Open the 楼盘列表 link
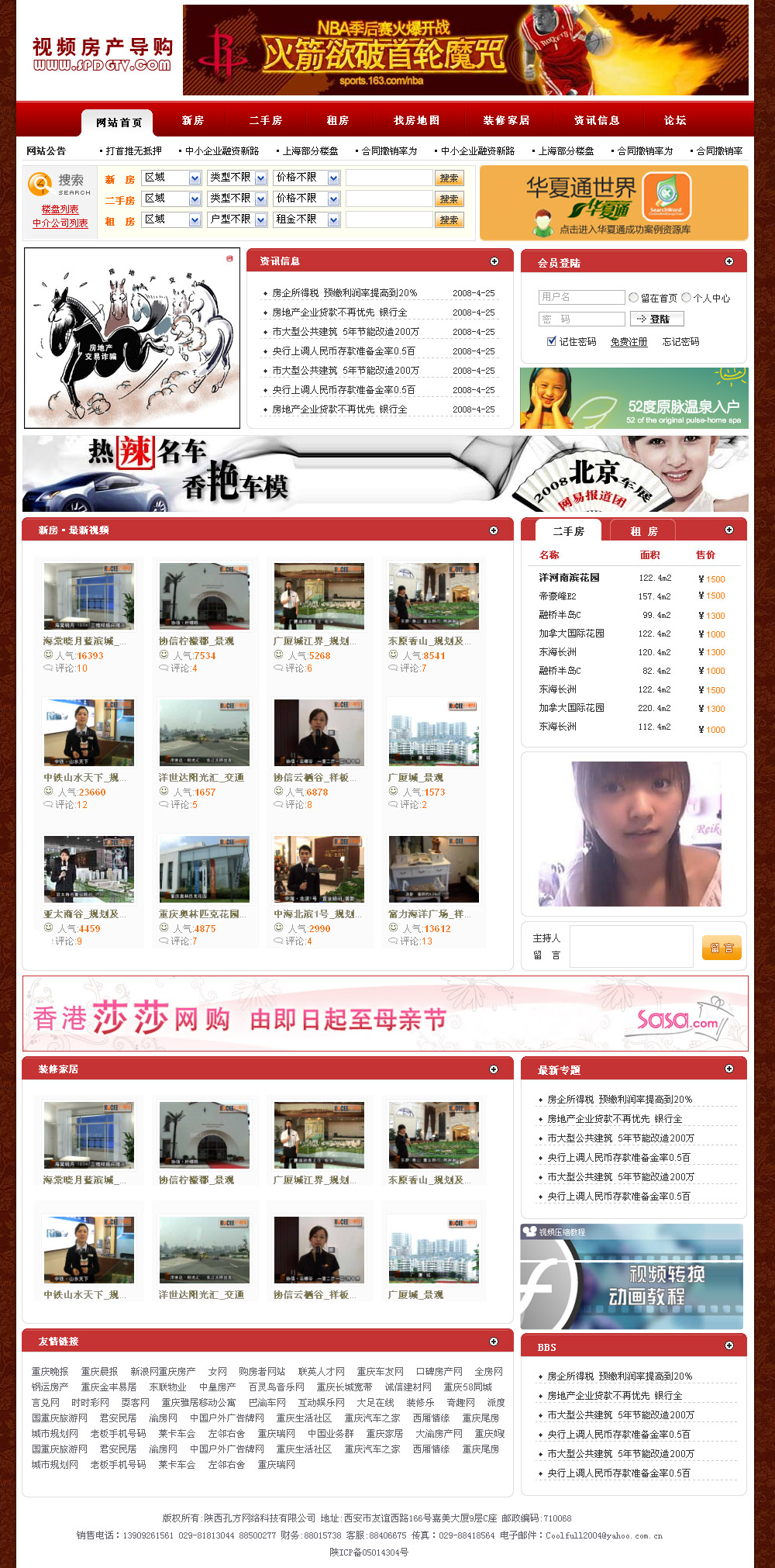 [x=60, y=209]
